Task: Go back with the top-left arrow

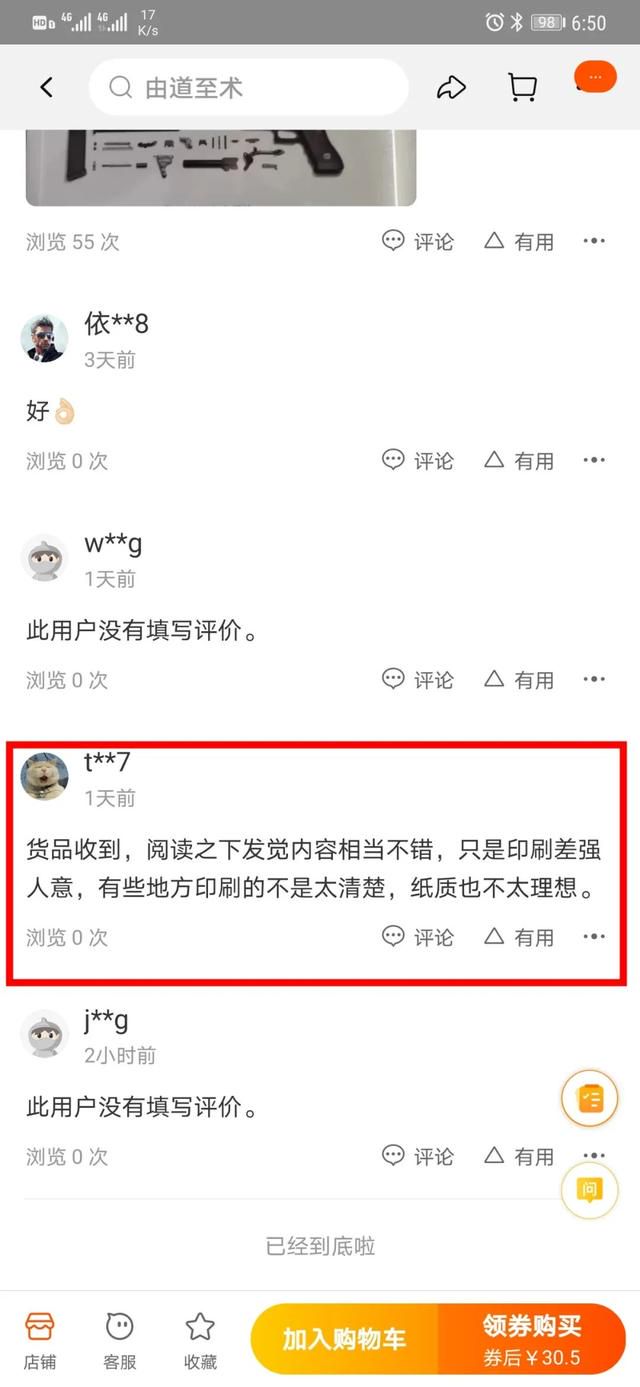Action: [46, 88]
